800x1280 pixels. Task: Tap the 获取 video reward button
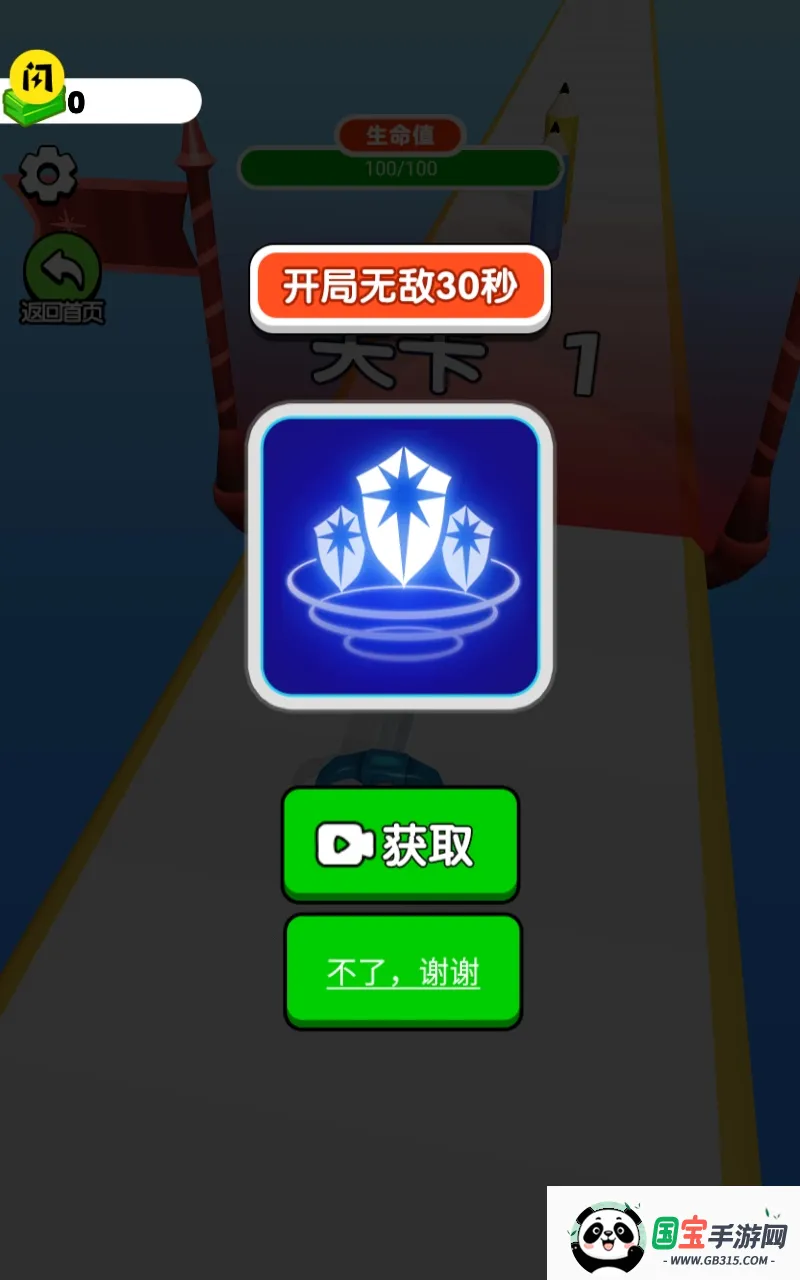[x=401, y=844]
